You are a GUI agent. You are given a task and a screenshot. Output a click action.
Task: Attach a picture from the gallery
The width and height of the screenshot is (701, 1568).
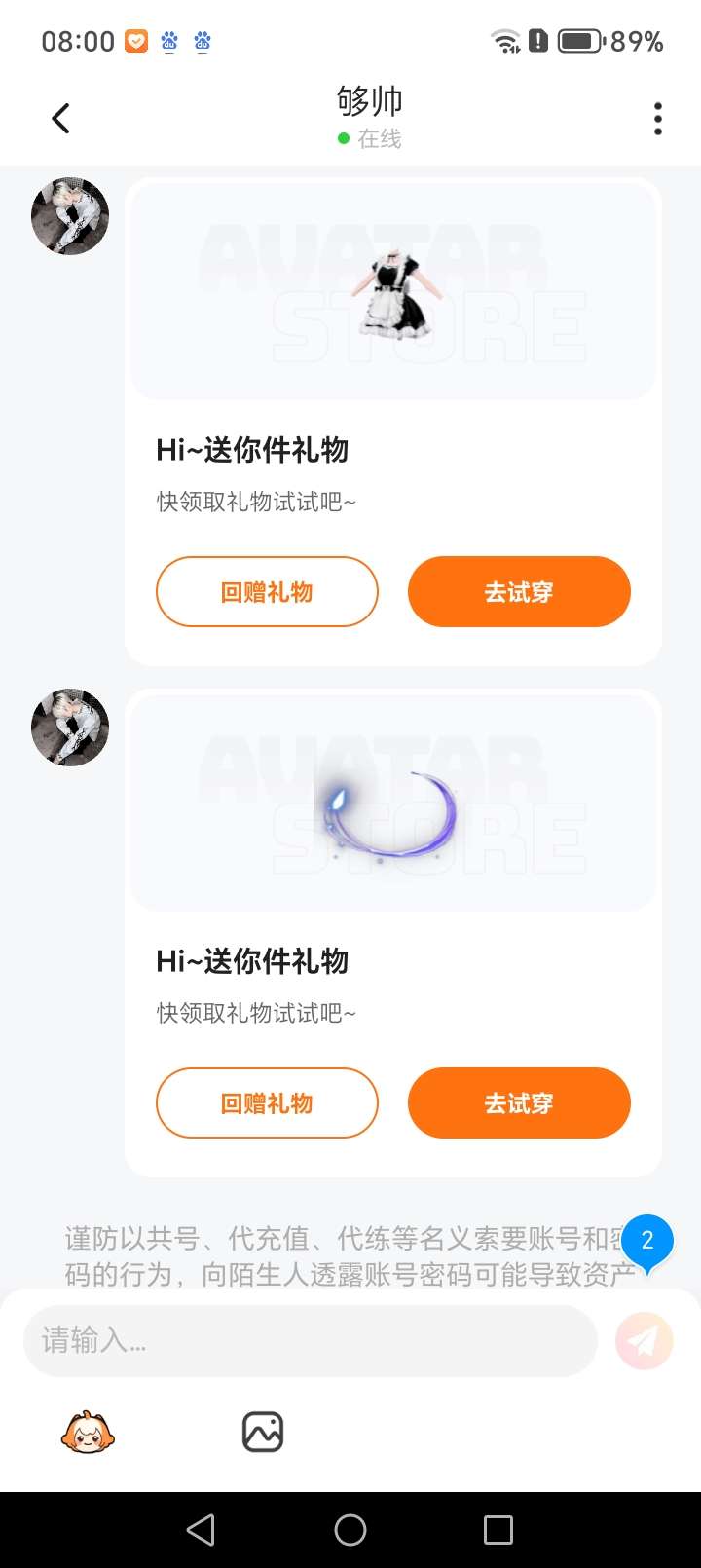pos(263,1432)
